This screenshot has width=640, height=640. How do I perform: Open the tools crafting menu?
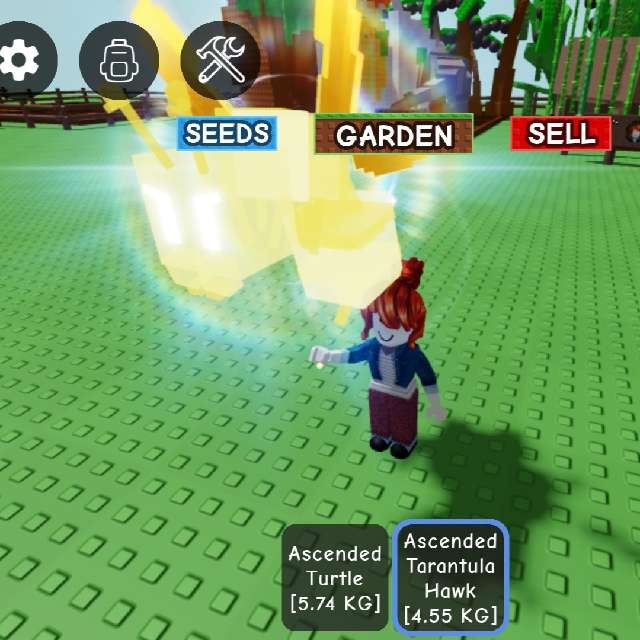point(220,61)
